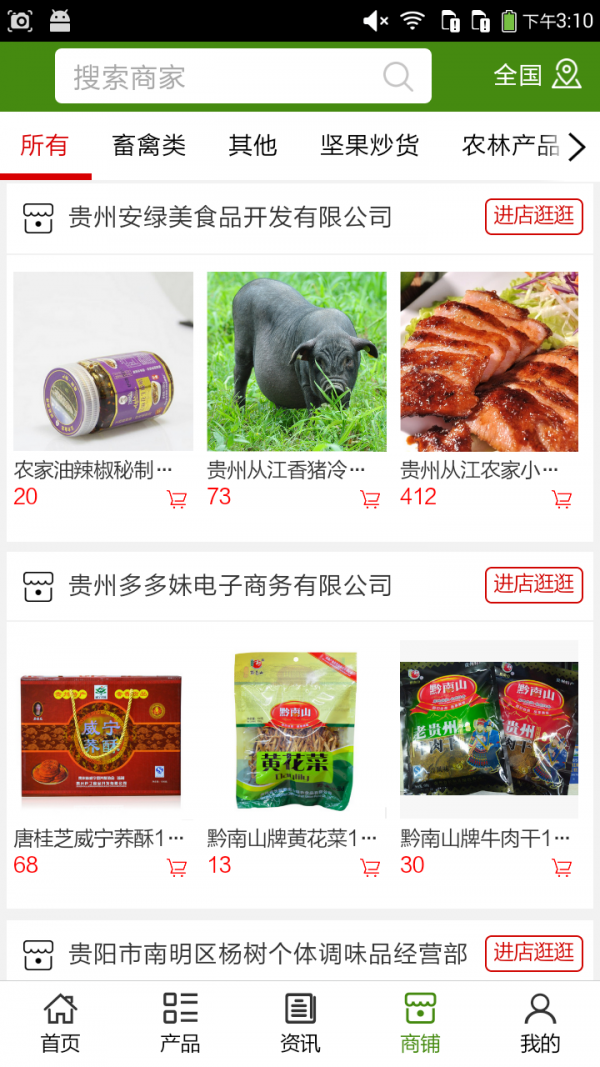Open the 农家油辣椒秘制 product
The image size is (600, 1067).
103,362
